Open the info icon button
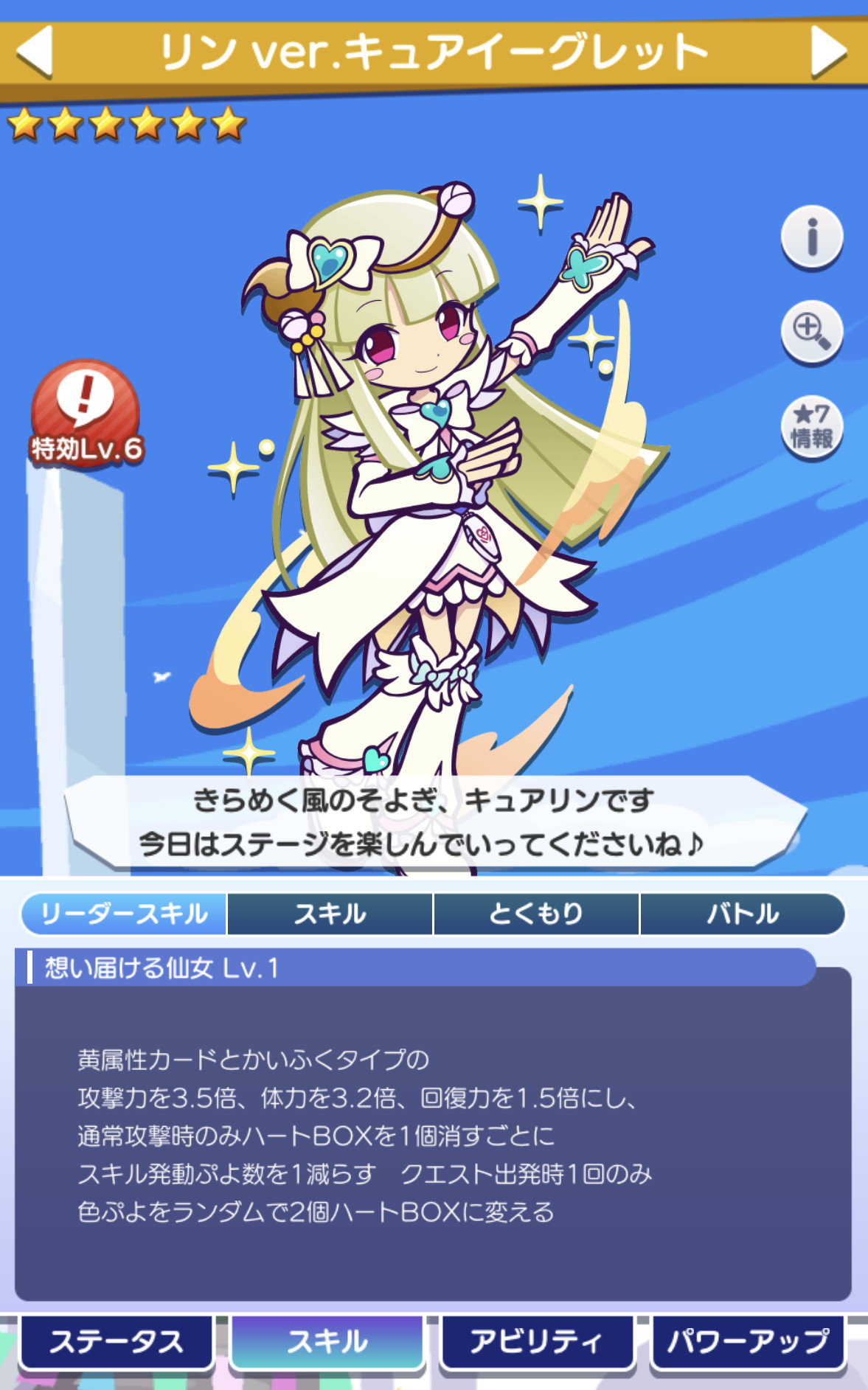Image resolution: width=868 pixels, height=1390 pixels. tap(812, 237)
